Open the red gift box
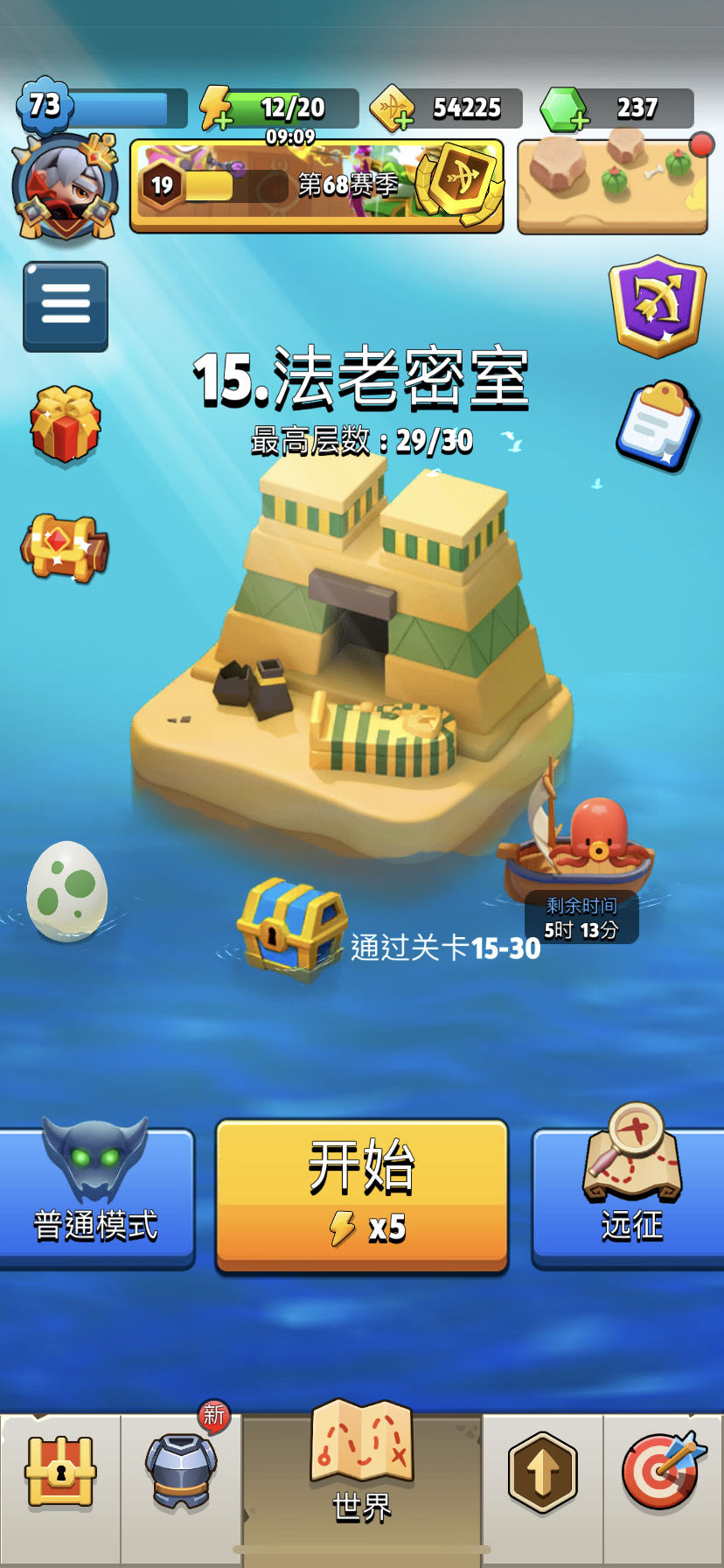 tap(66, 425)
